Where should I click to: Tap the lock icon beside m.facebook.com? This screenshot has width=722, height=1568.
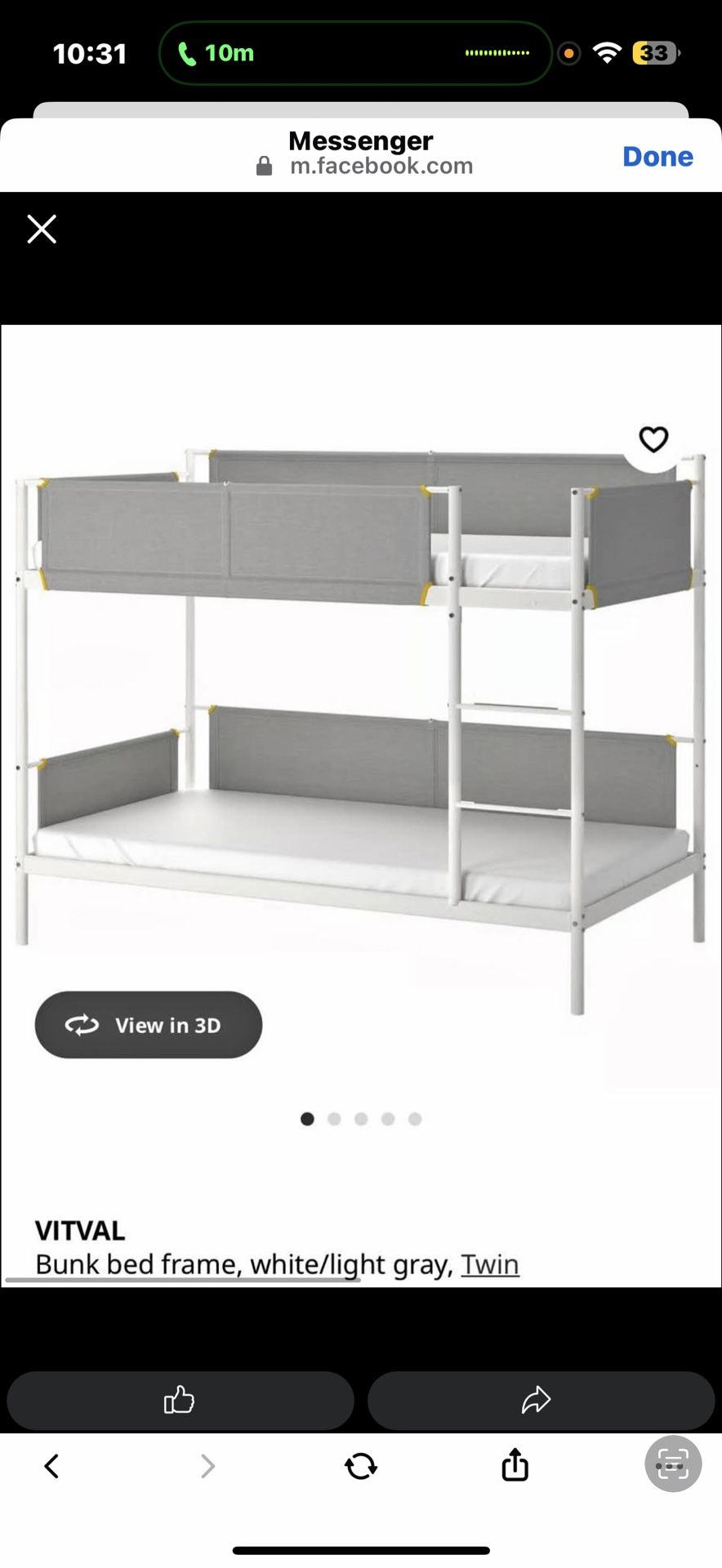click(x=263, y=166)
